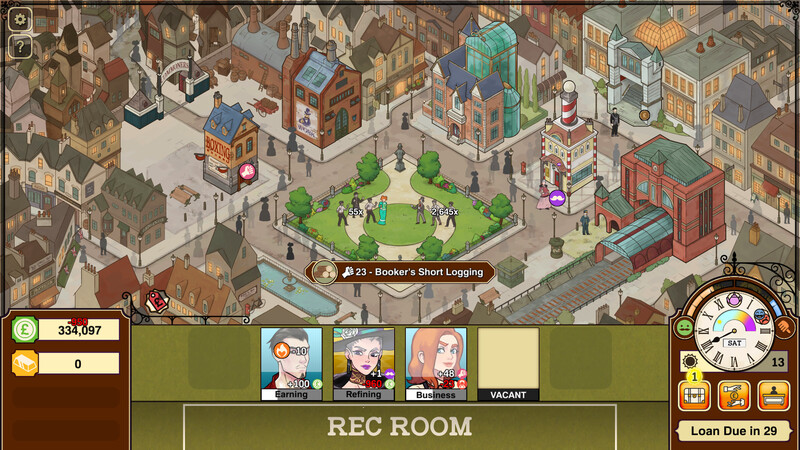Viewport: 800px width, 450px height.
Task: Tap the purple marker near barber pole
Action: click(557, 198)
